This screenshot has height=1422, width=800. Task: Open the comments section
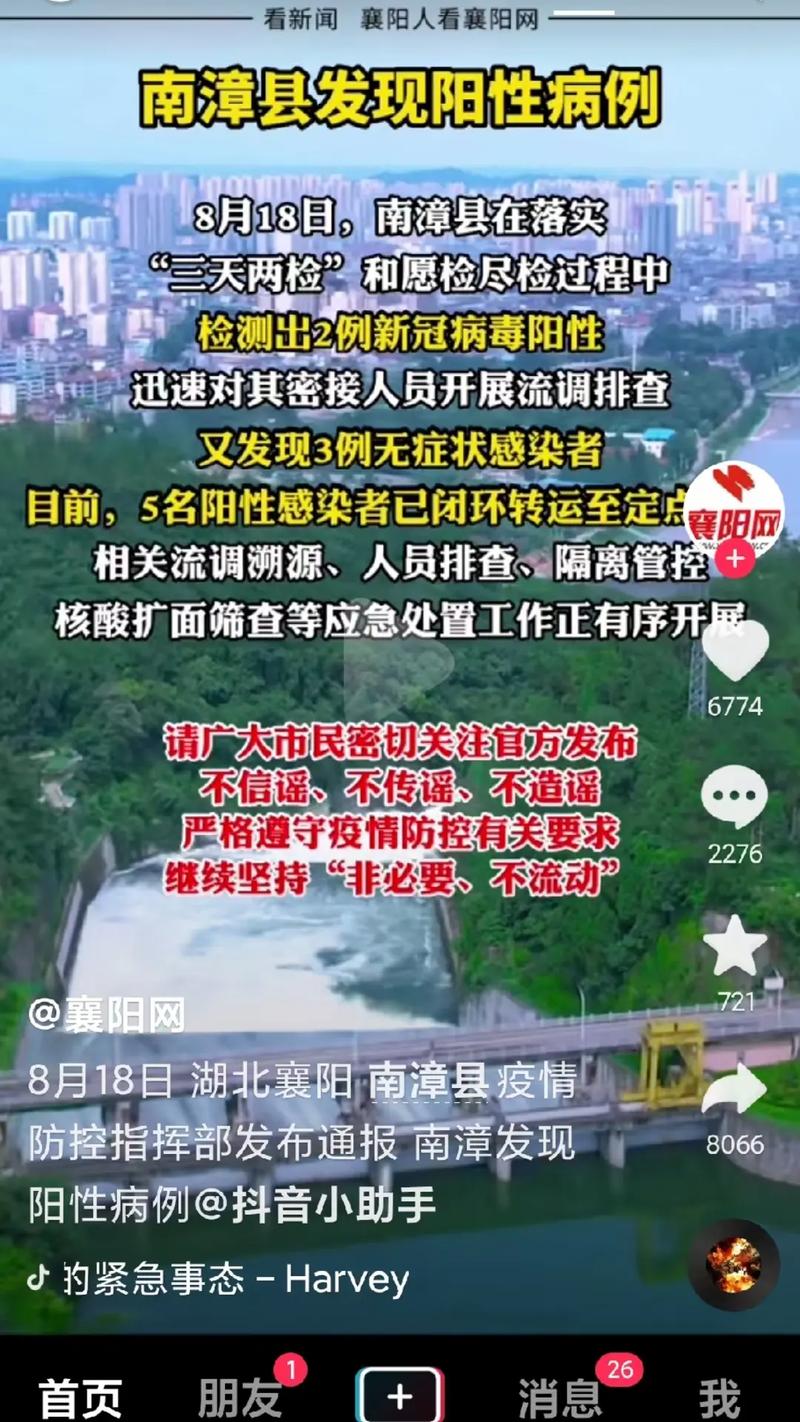[735, 798]
